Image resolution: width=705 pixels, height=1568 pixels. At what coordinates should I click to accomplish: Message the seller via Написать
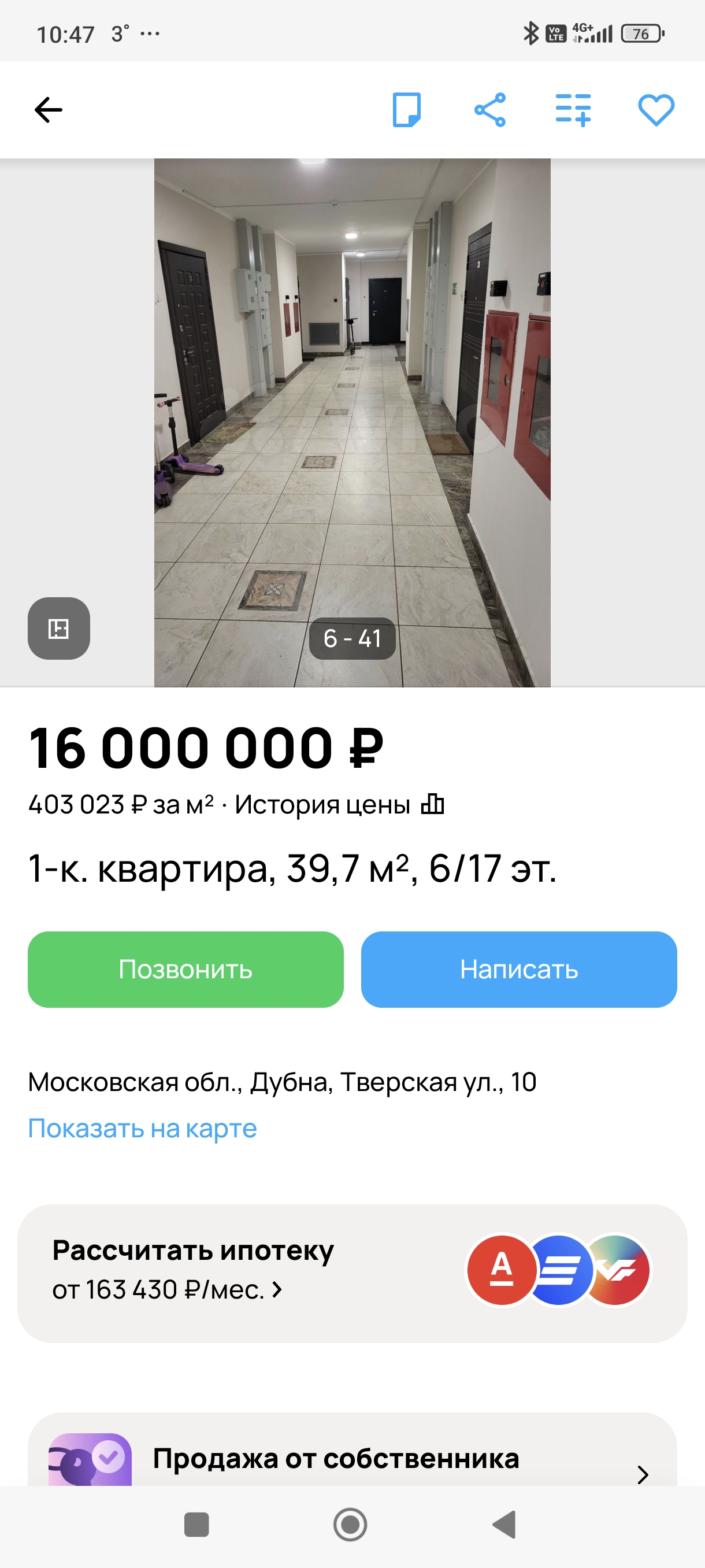tap(519, 969)
